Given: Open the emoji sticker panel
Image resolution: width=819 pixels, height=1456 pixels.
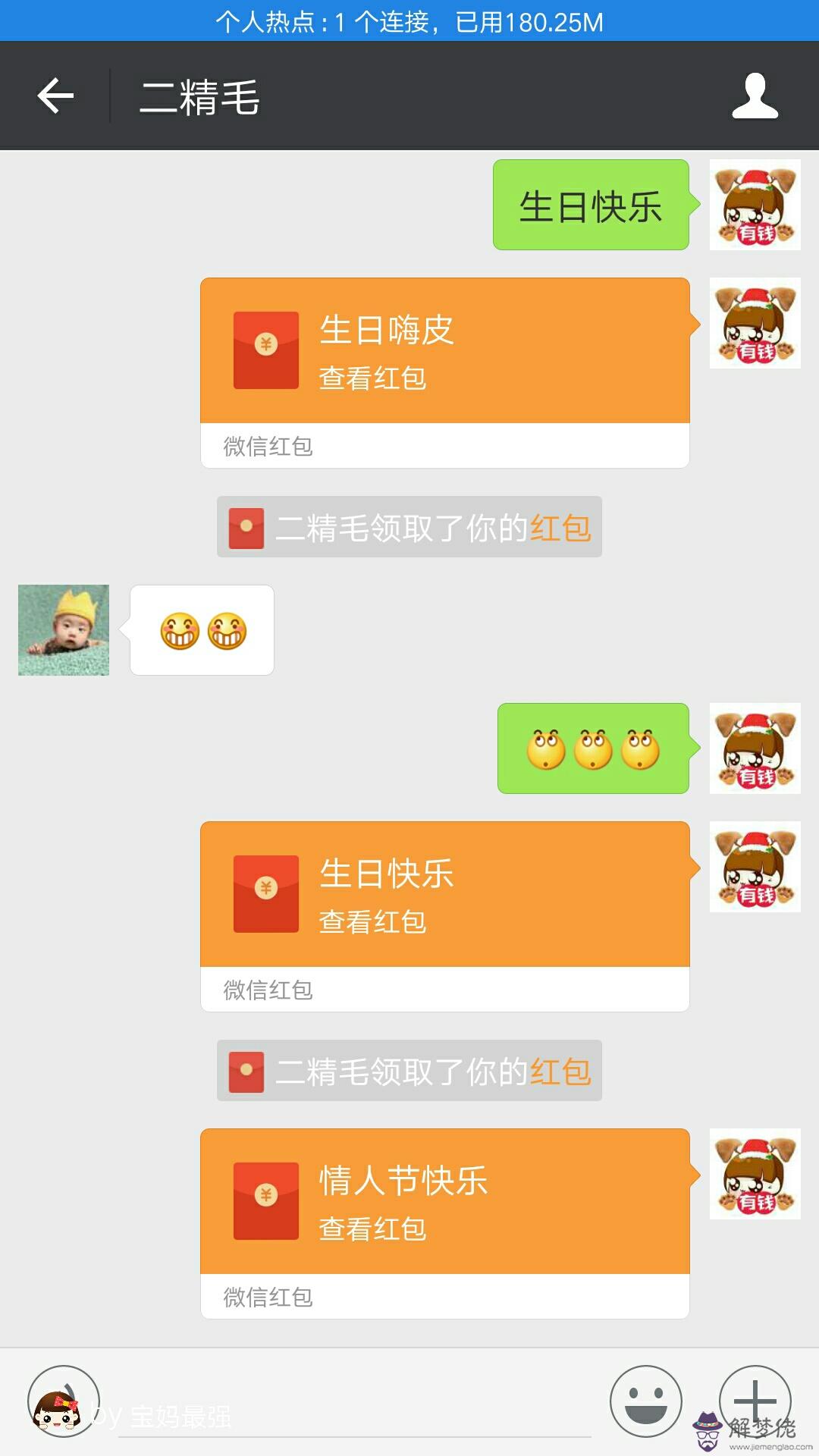Looking at the screenshot, I should click(645, 1401).
